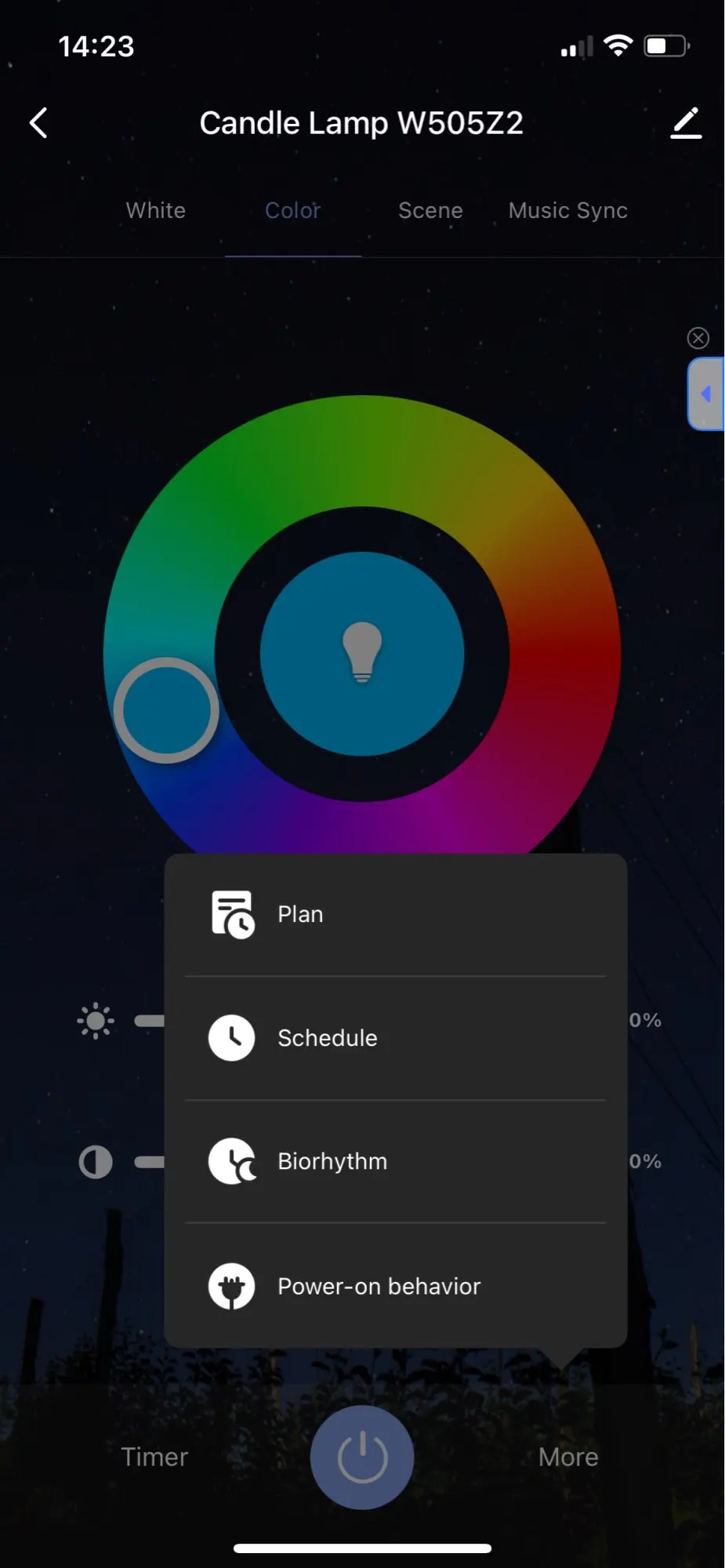The width and height of the screenshot is (725, 1568).
Task: Go back using the top-left chevron
Action: [38, 122]
